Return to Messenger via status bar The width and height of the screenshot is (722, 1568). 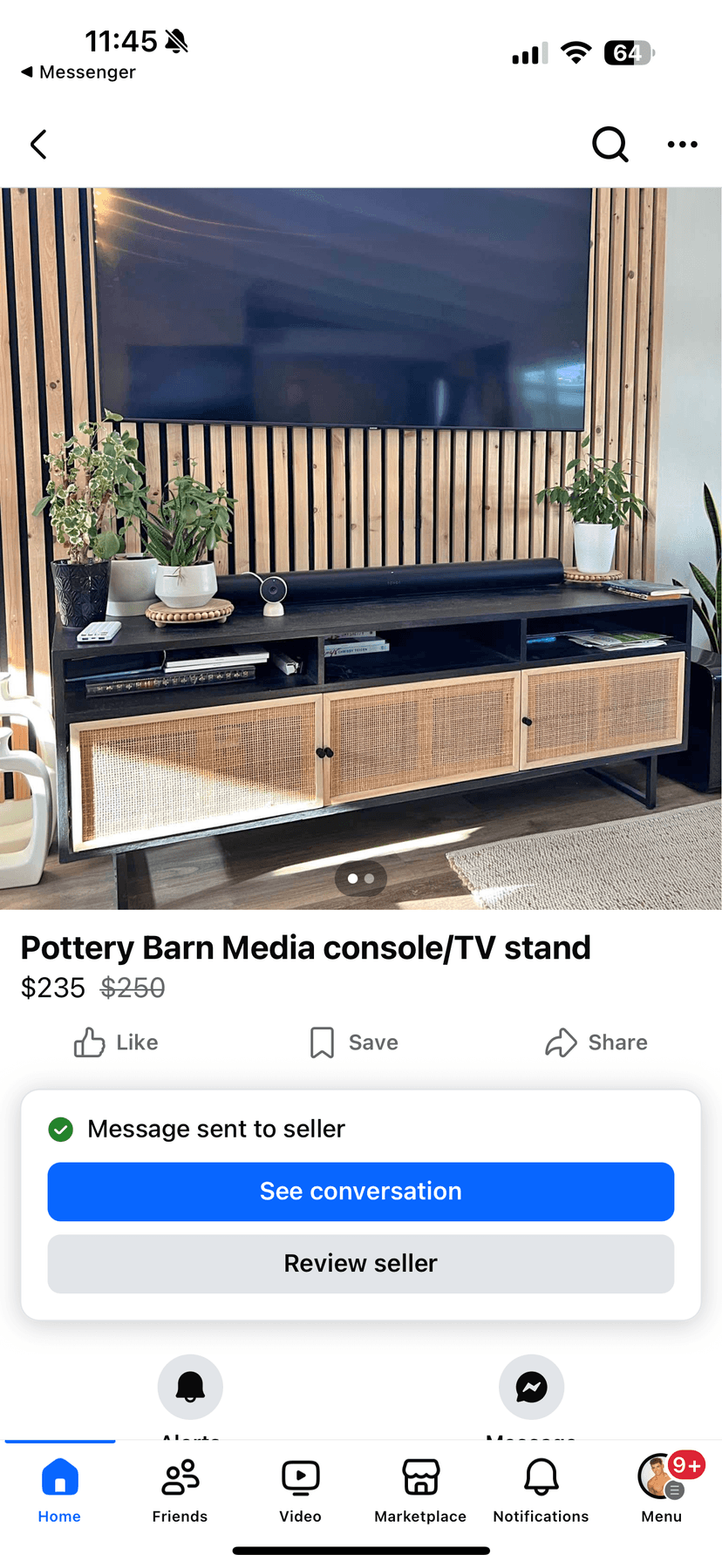(78, 72)
